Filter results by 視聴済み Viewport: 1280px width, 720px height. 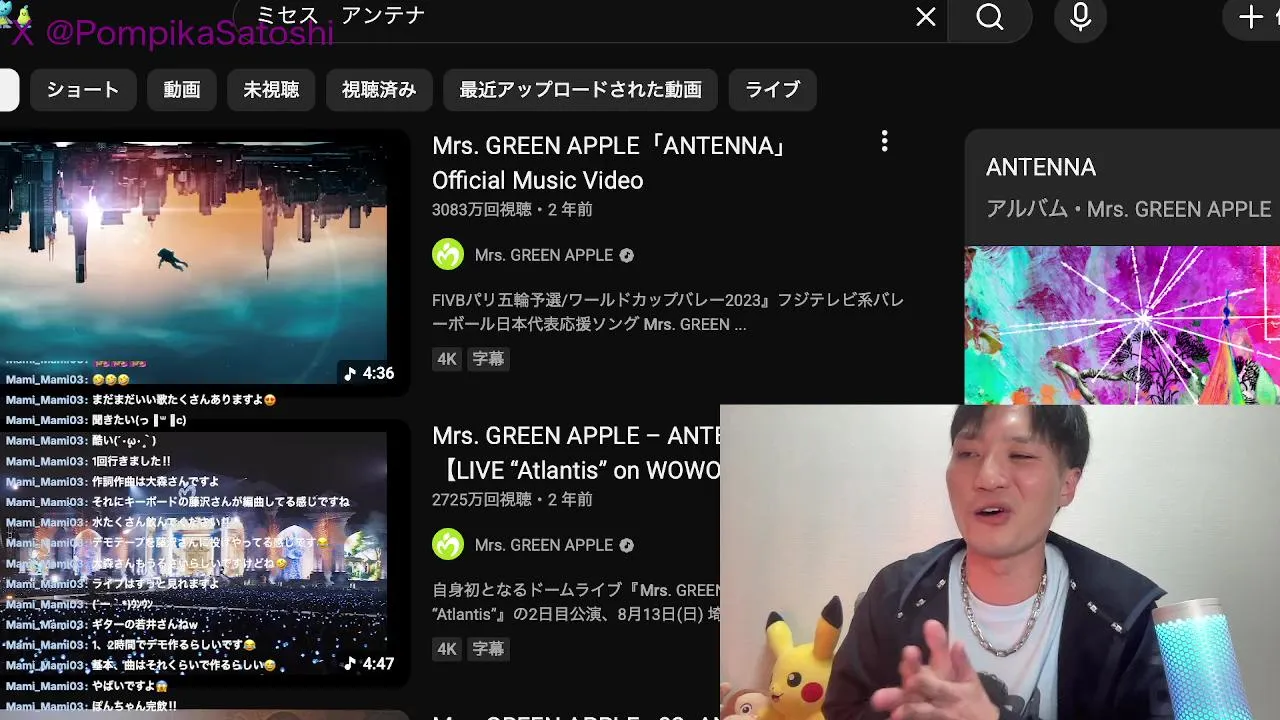[379, 90]
